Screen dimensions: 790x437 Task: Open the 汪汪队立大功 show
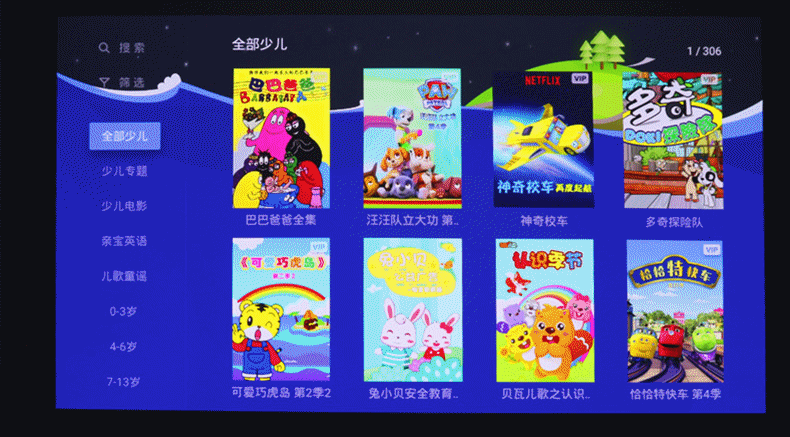click(x=412, y=138)
